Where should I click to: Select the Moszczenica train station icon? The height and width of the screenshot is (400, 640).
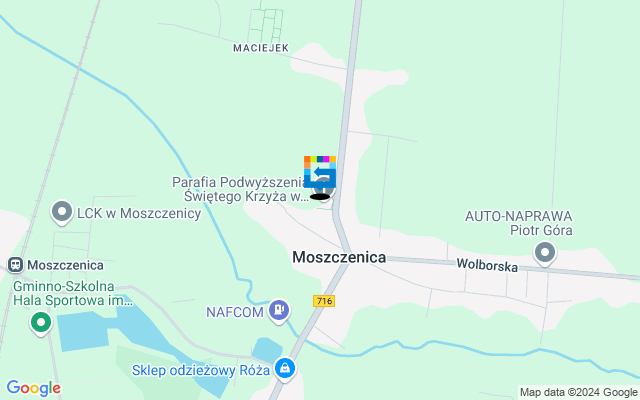(x=15, y=265)
